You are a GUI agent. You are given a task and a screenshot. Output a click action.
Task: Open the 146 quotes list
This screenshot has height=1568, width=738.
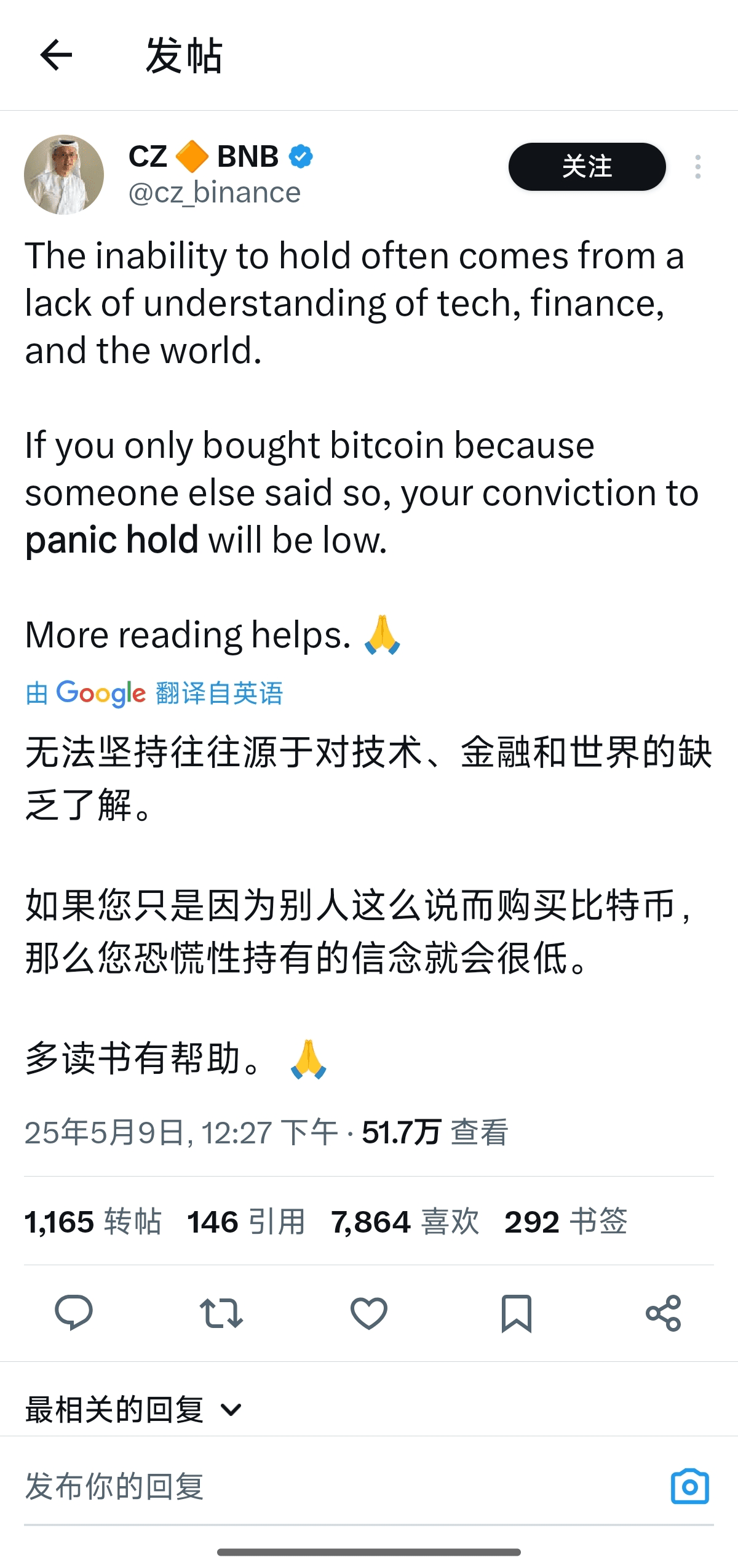(x=246, y=1222)
